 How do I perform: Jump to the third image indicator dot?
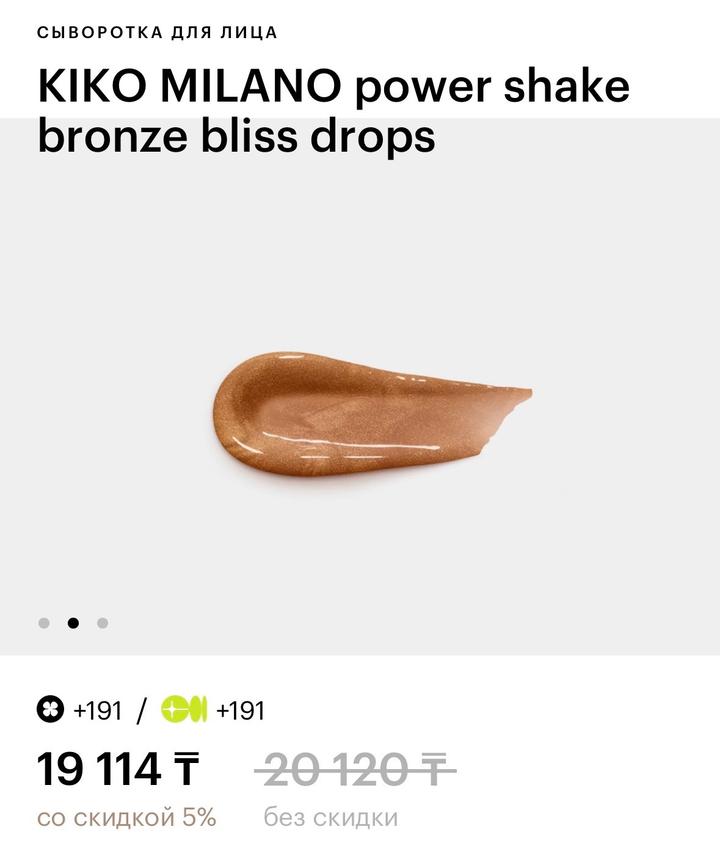click(x=102, y=623)
